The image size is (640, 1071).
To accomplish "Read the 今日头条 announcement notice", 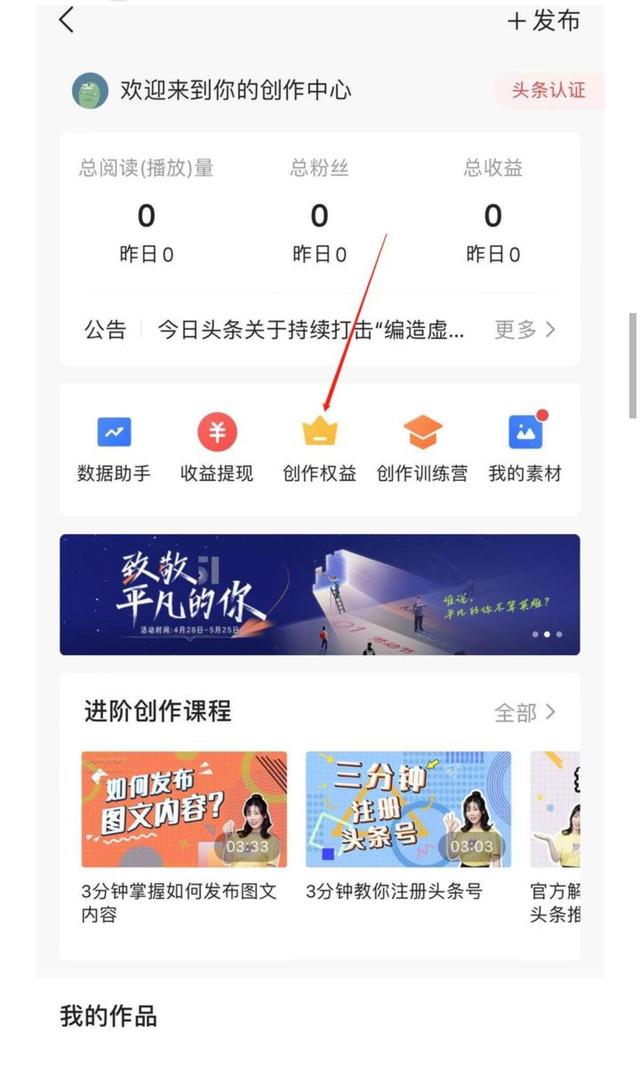I will click(310, 329).
